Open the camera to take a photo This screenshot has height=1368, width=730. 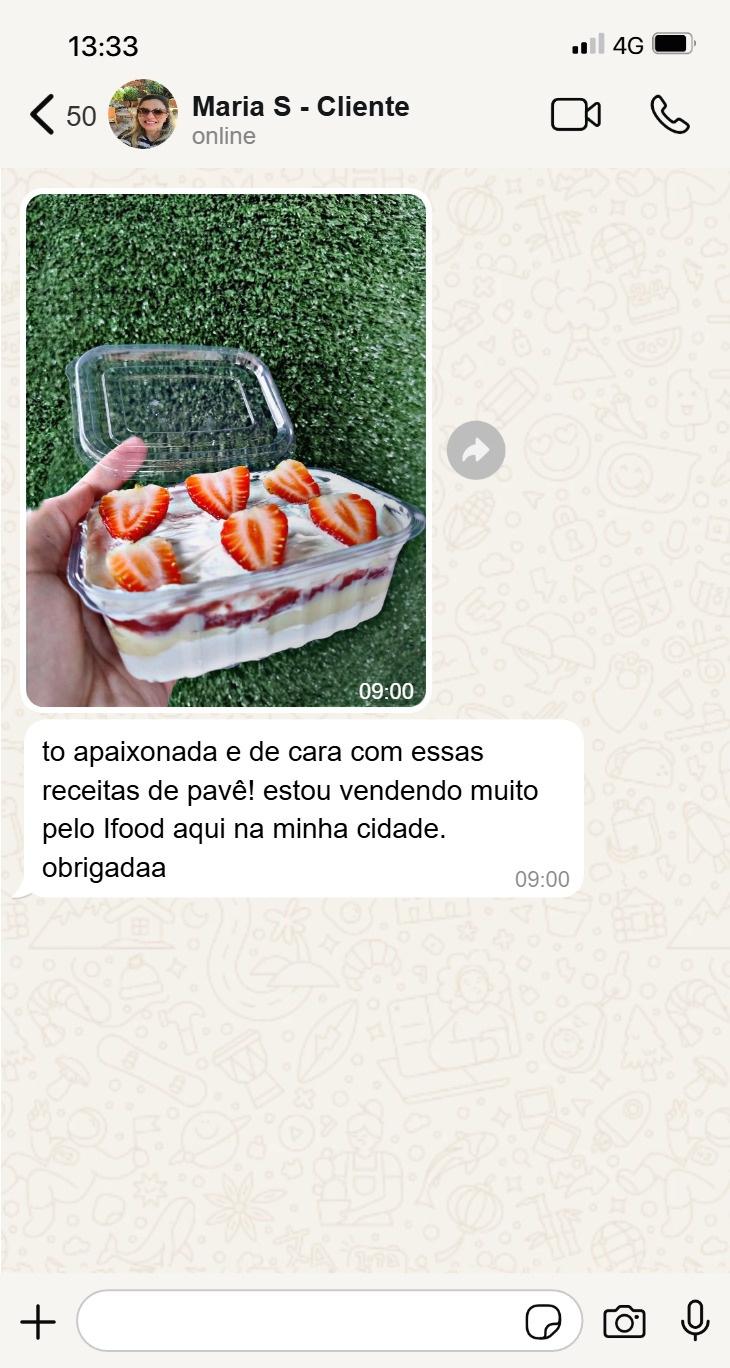(x=624, y=1320)
